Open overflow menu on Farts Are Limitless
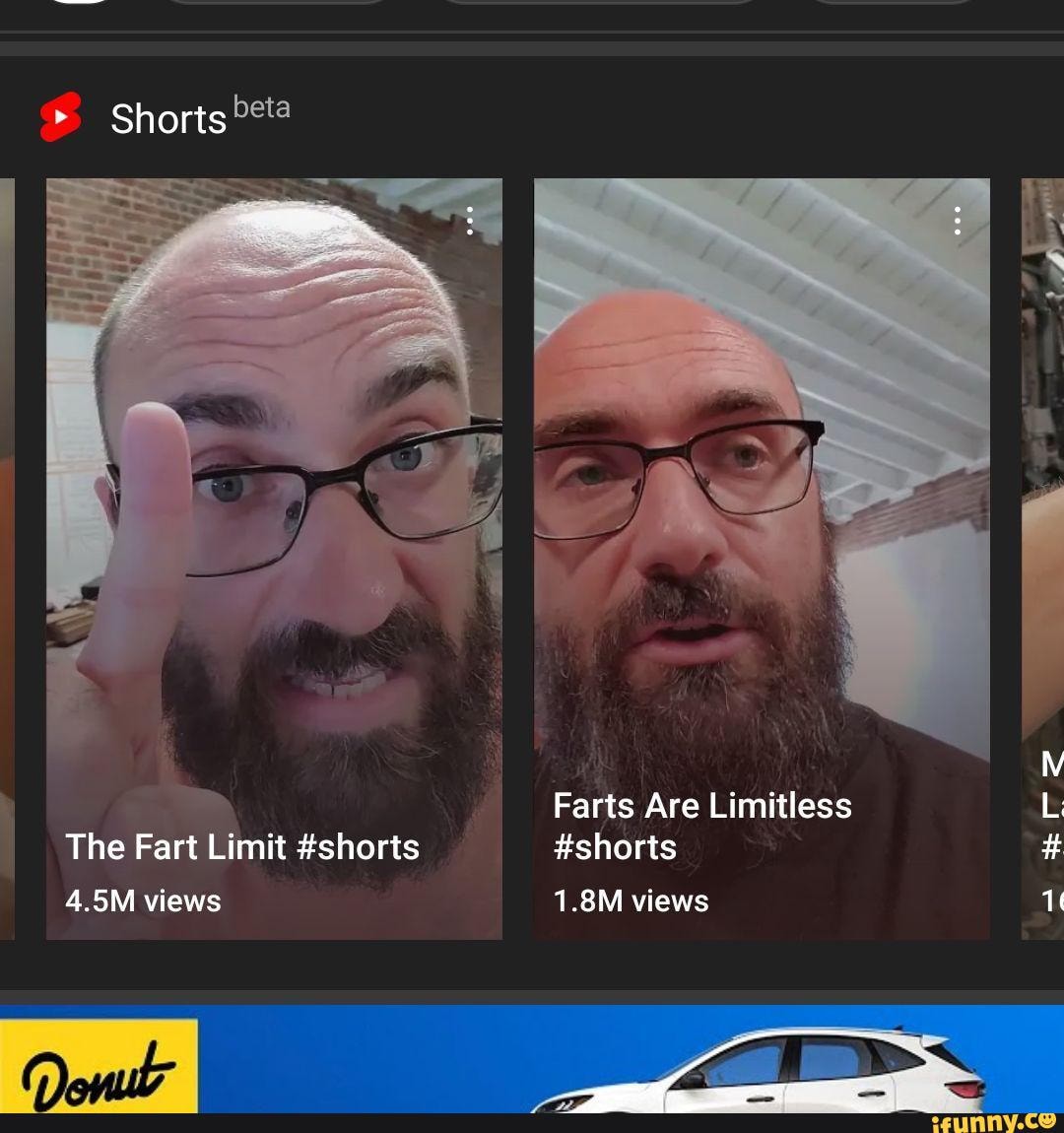Viewport: 1064px width, 1133px height. 957,222
